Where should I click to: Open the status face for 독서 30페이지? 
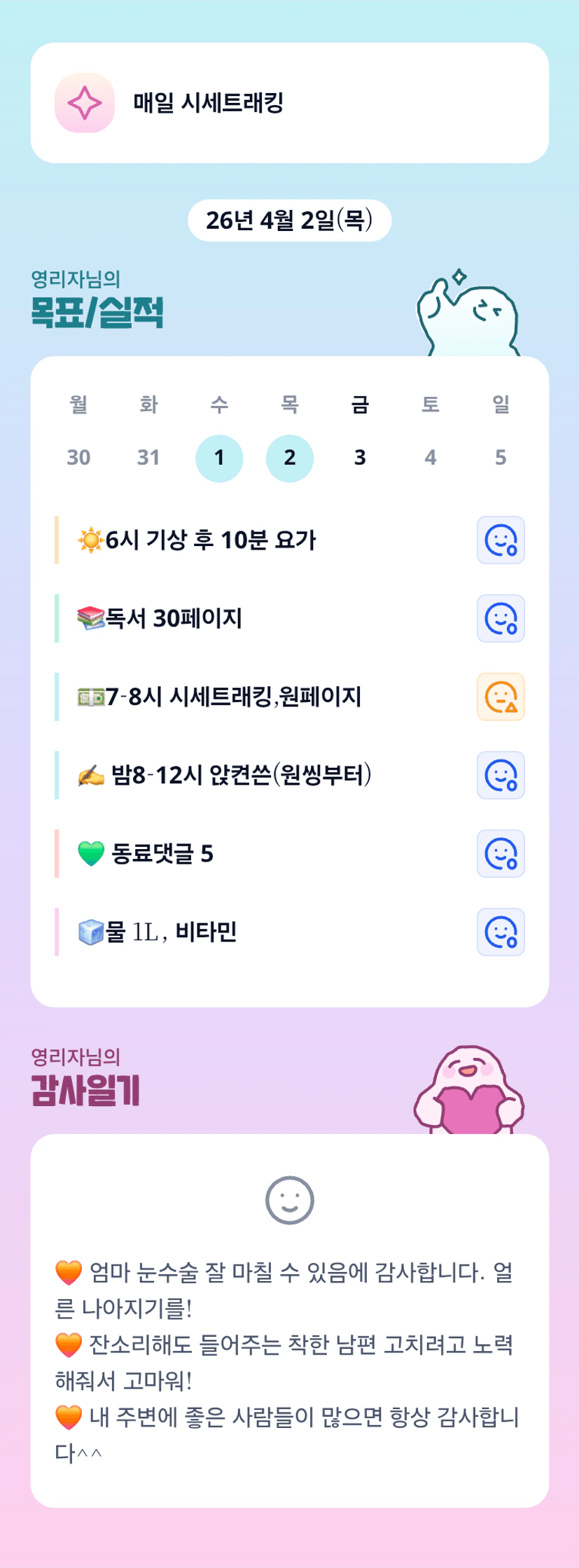click(501, 619)
